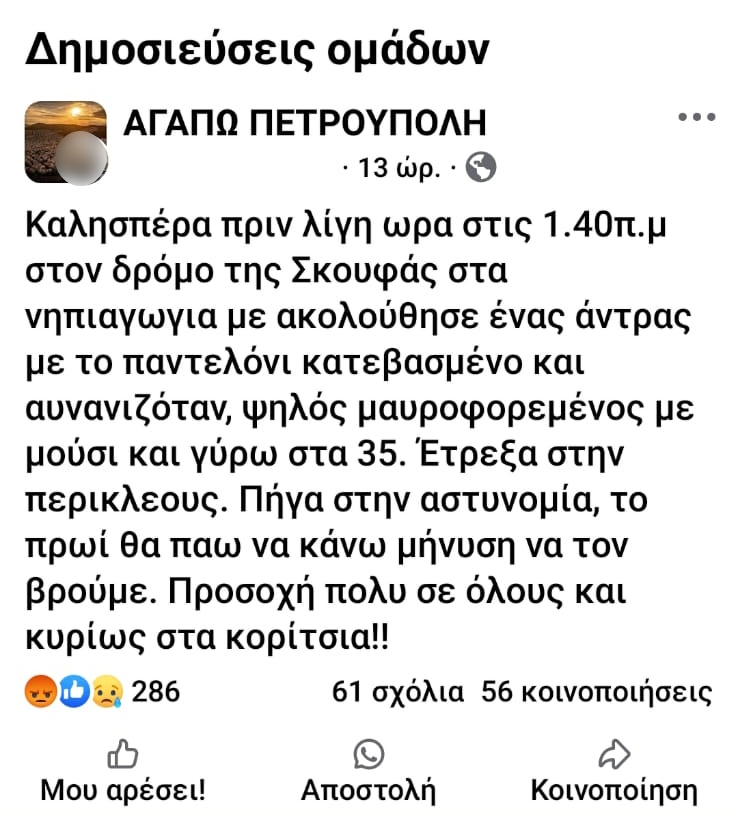738x816 pixels.
Task: See the 56 κοινοποιήσεις shares
Action: 596,692
